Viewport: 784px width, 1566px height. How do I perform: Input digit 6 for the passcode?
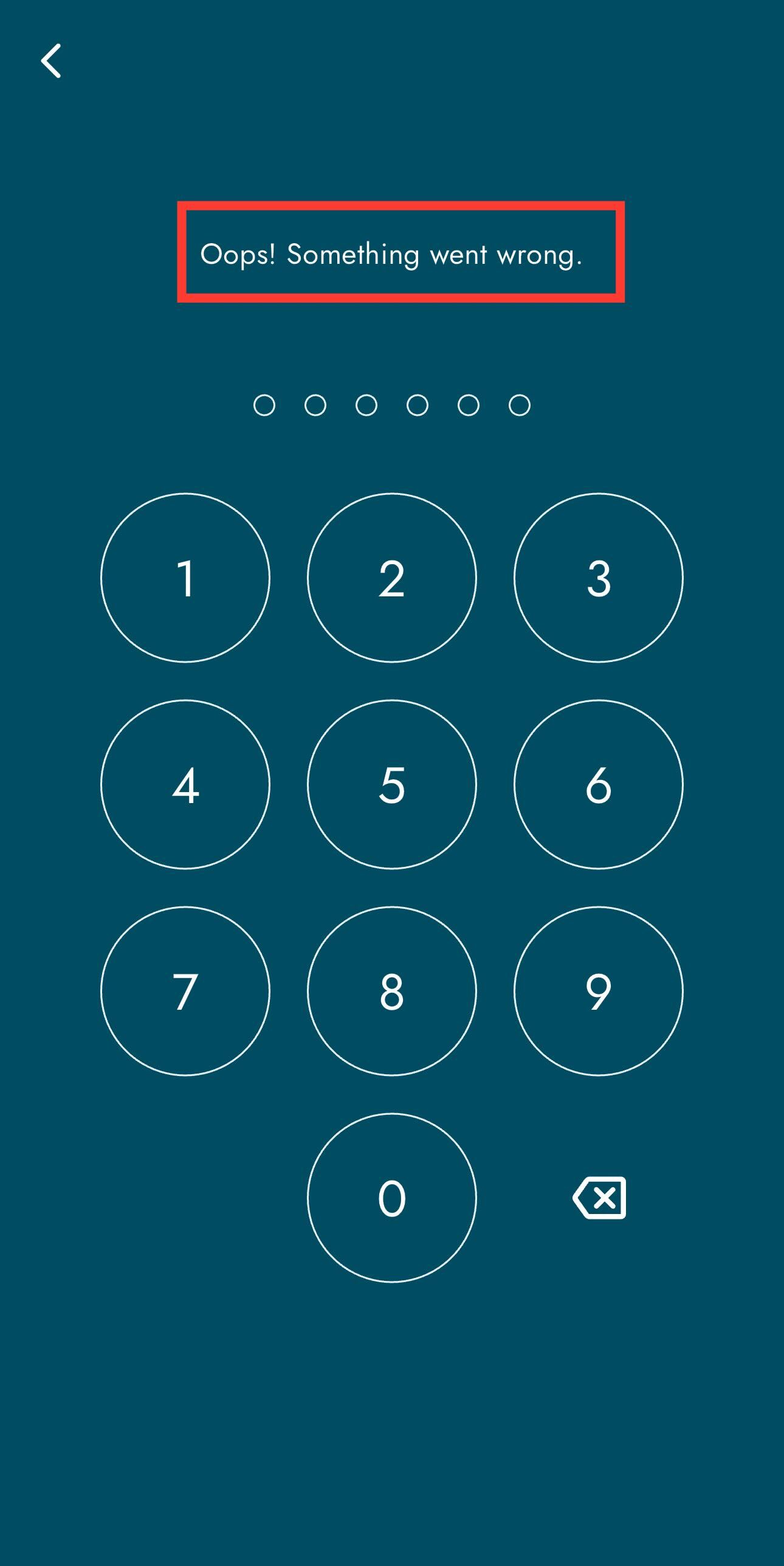(x=599, y=784)
